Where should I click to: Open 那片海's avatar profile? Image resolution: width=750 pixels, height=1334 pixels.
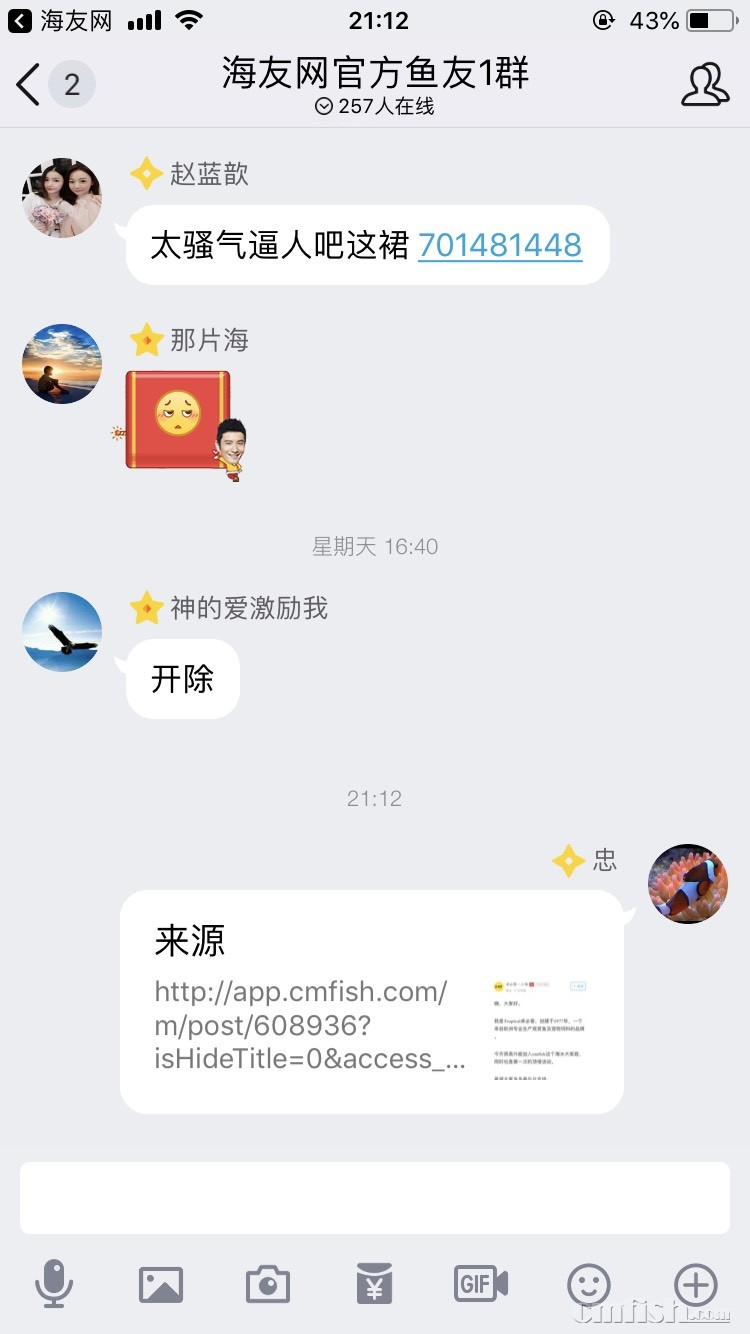[62, 364]
